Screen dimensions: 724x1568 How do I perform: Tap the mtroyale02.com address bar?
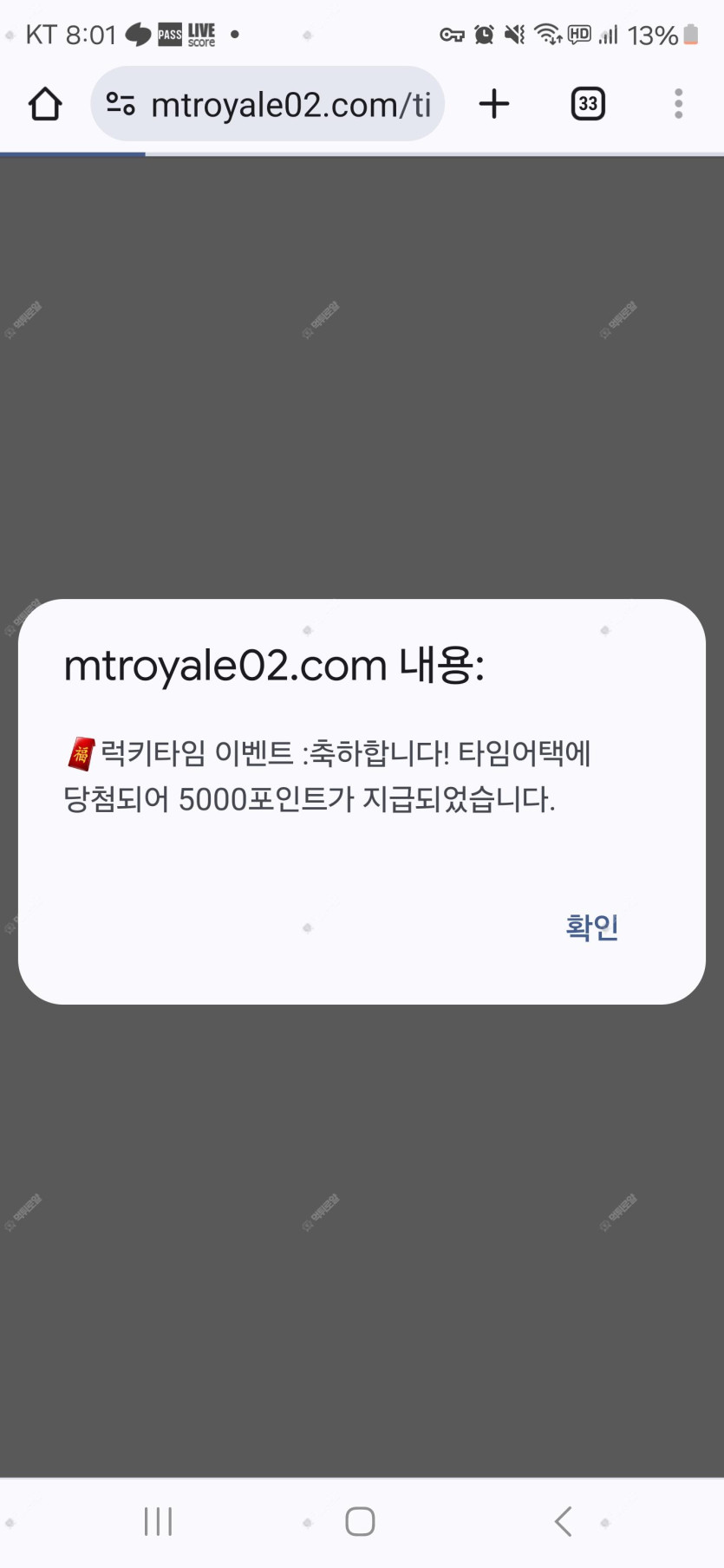coord(267,104)
